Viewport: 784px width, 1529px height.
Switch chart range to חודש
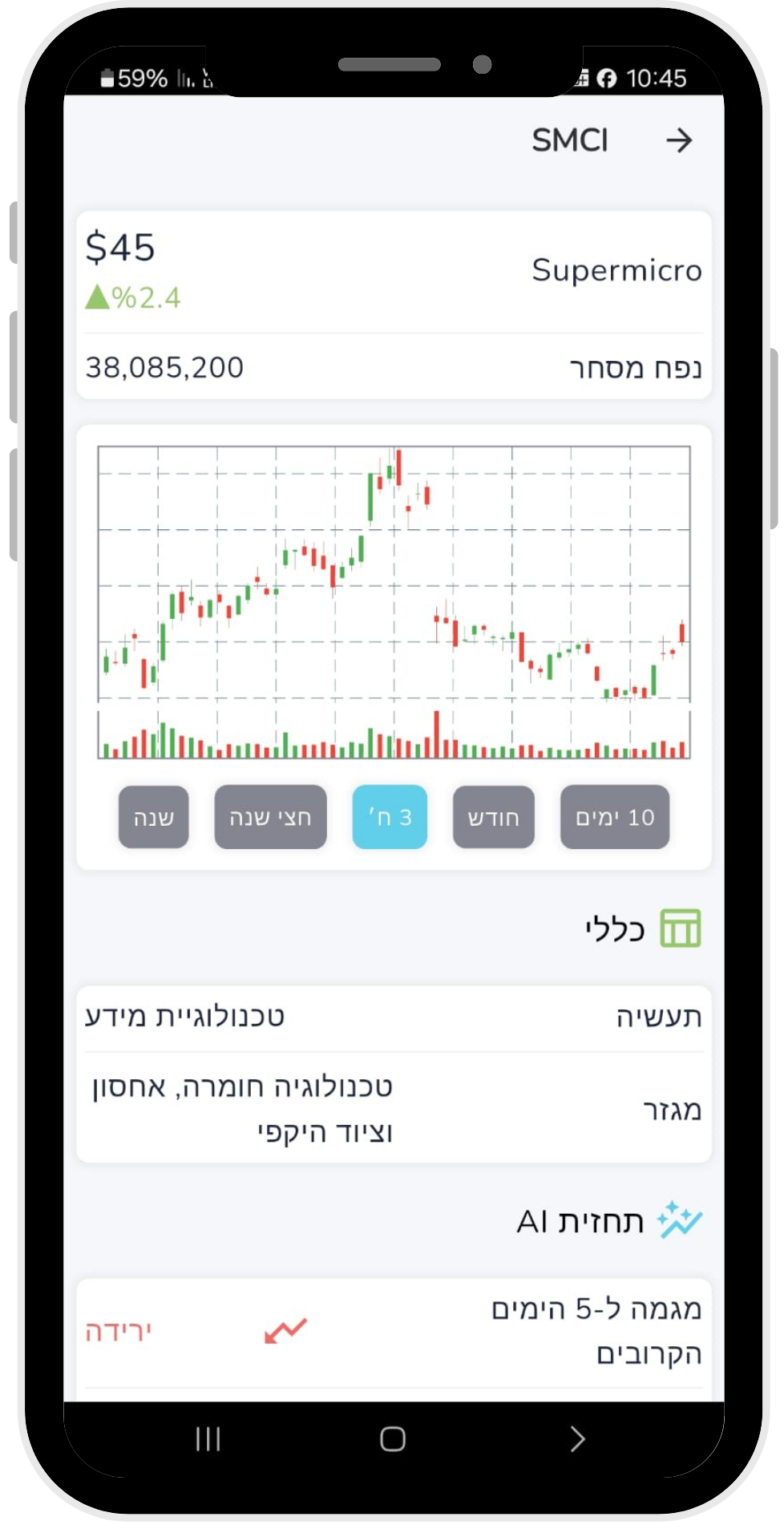(x=493, y=817)
